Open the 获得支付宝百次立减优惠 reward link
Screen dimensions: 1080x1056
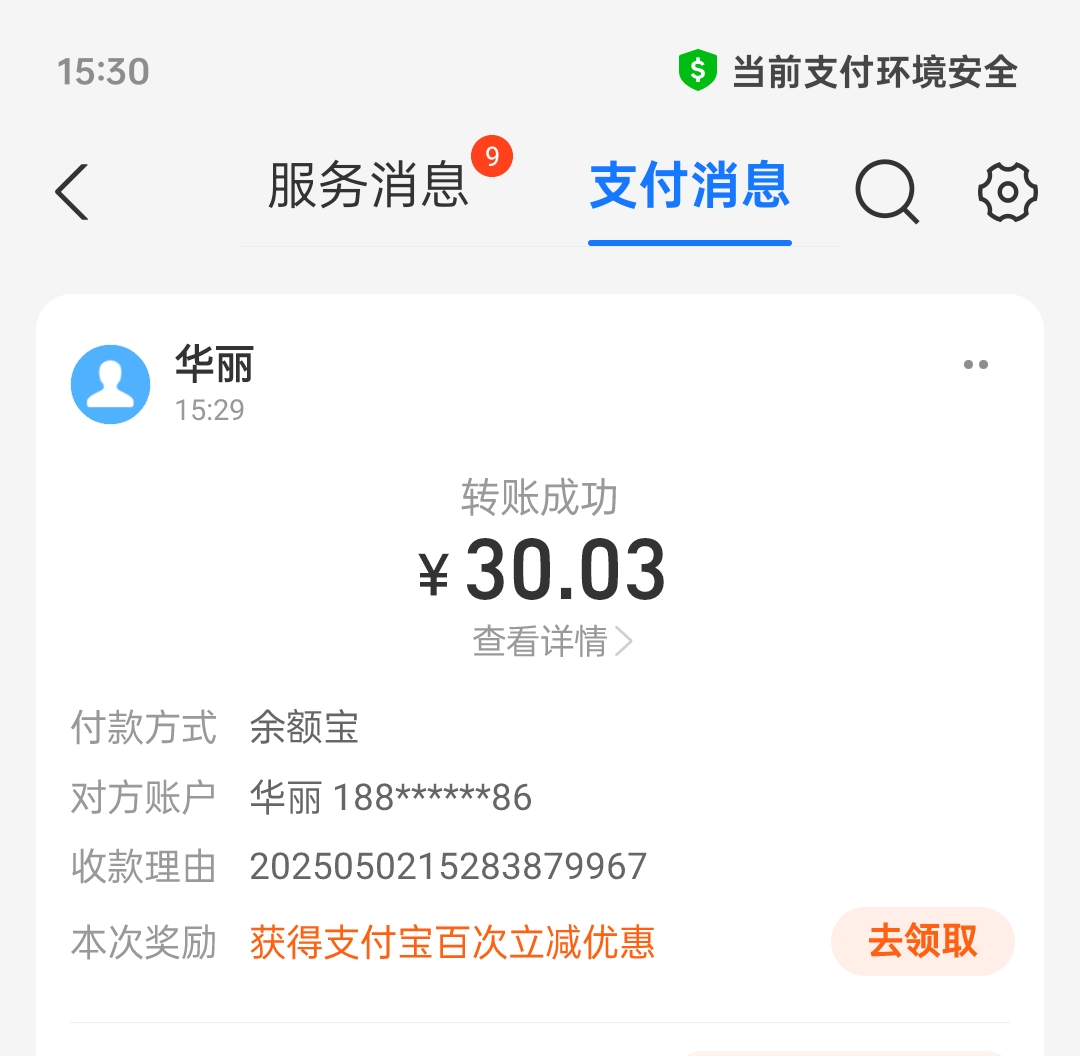coord(452,943)
